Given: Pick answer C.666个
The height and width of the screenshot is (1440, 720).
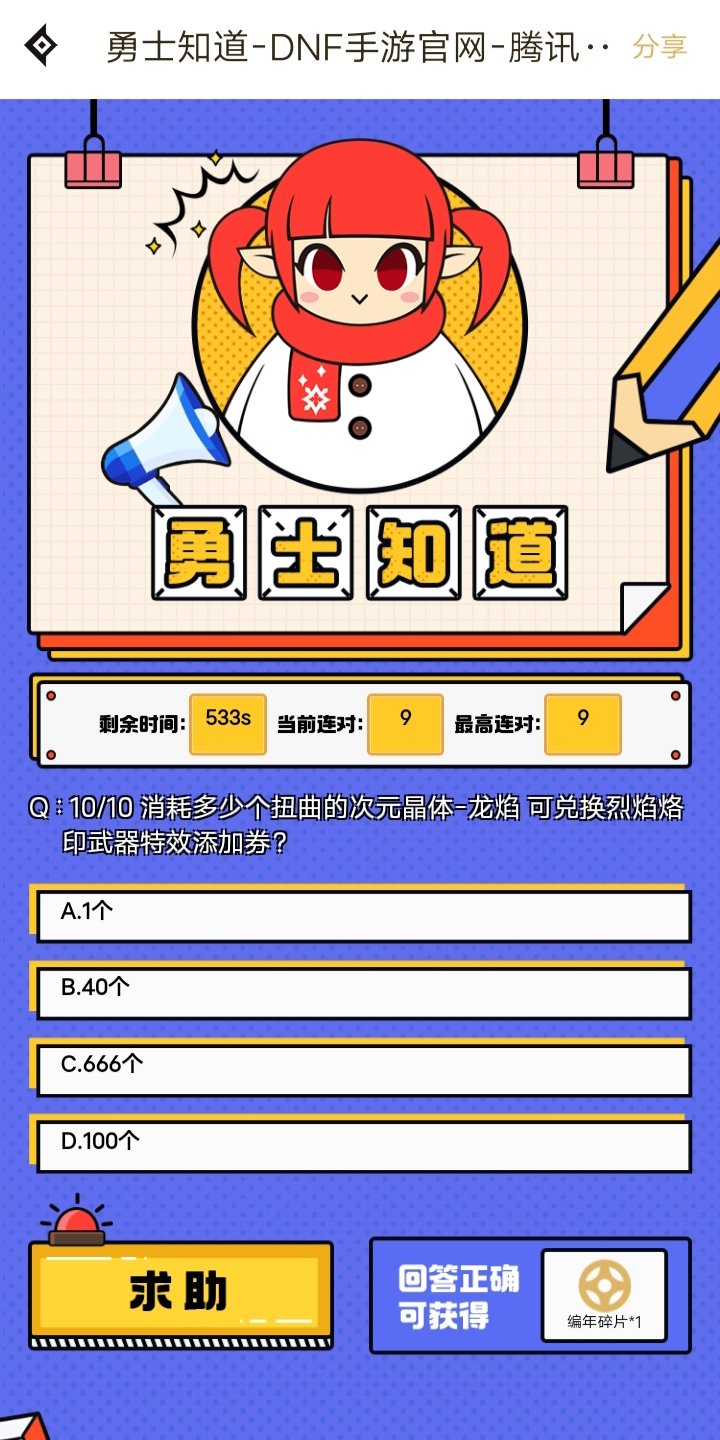Looking at the screenshot, I should click(363, 1069).
